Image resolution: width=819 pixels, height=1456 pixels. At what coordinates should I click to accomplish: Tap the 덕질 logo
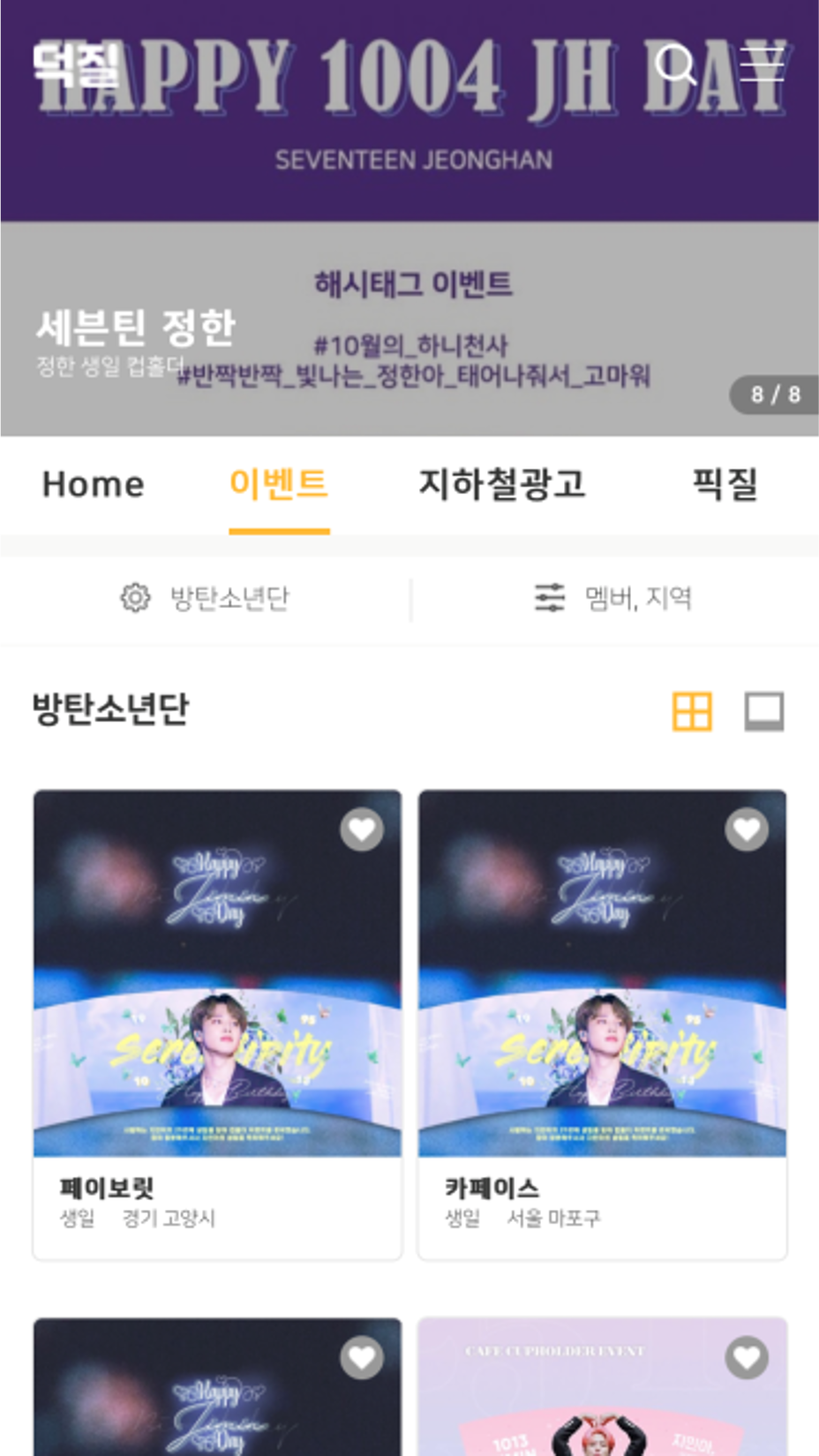click(x=75, y=64)
